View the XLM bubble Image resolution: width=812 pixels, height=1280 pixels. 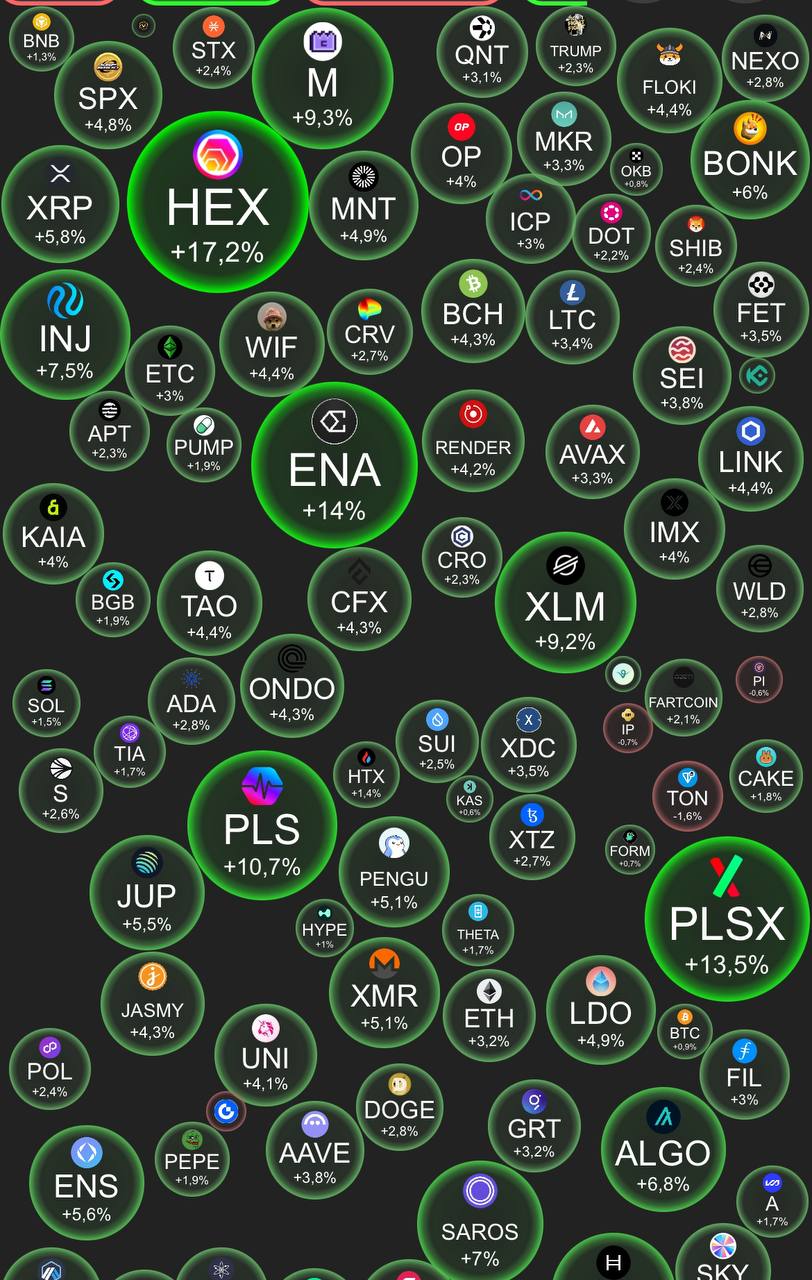pyautogui.click(x=565, y=602)
